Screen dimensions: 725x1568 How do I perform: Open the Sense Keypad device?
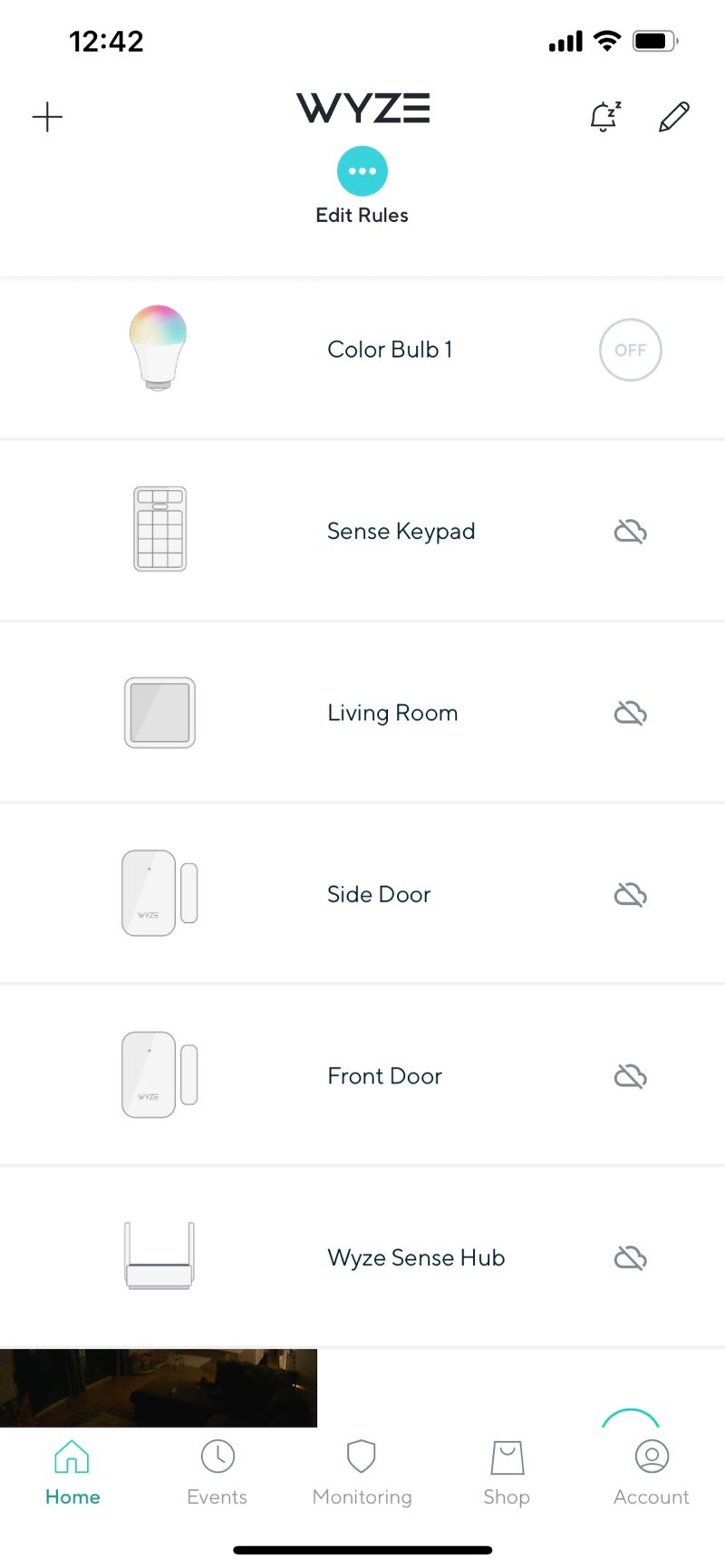[x=362, y=531]
